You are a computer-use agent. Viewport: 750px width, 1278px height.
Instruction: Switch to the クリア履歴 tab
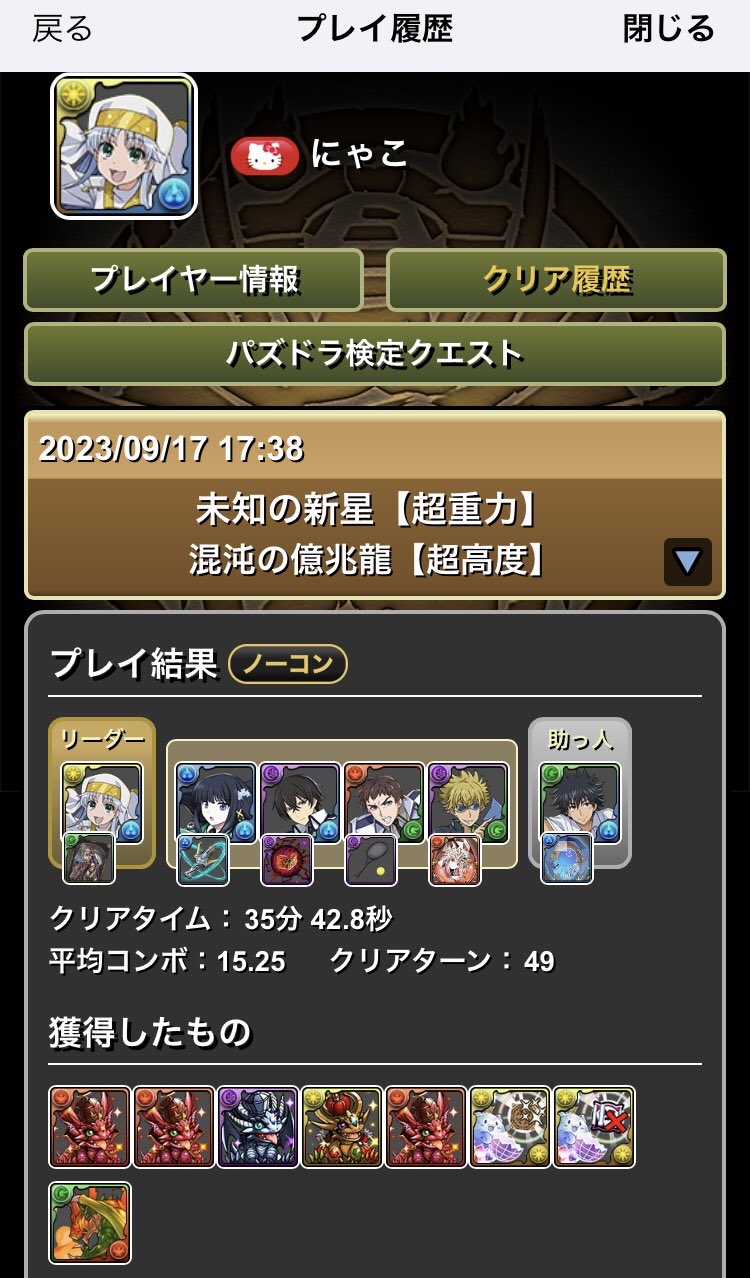click(556, 280)
